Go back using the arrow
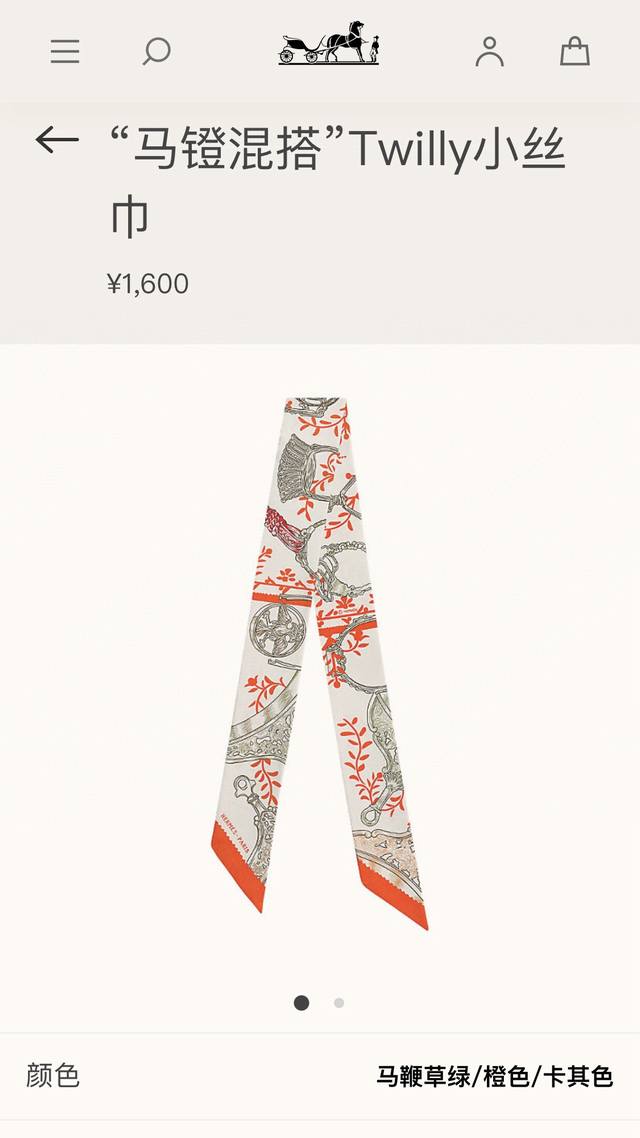640x1138 pixels. (x=57, y=140)
